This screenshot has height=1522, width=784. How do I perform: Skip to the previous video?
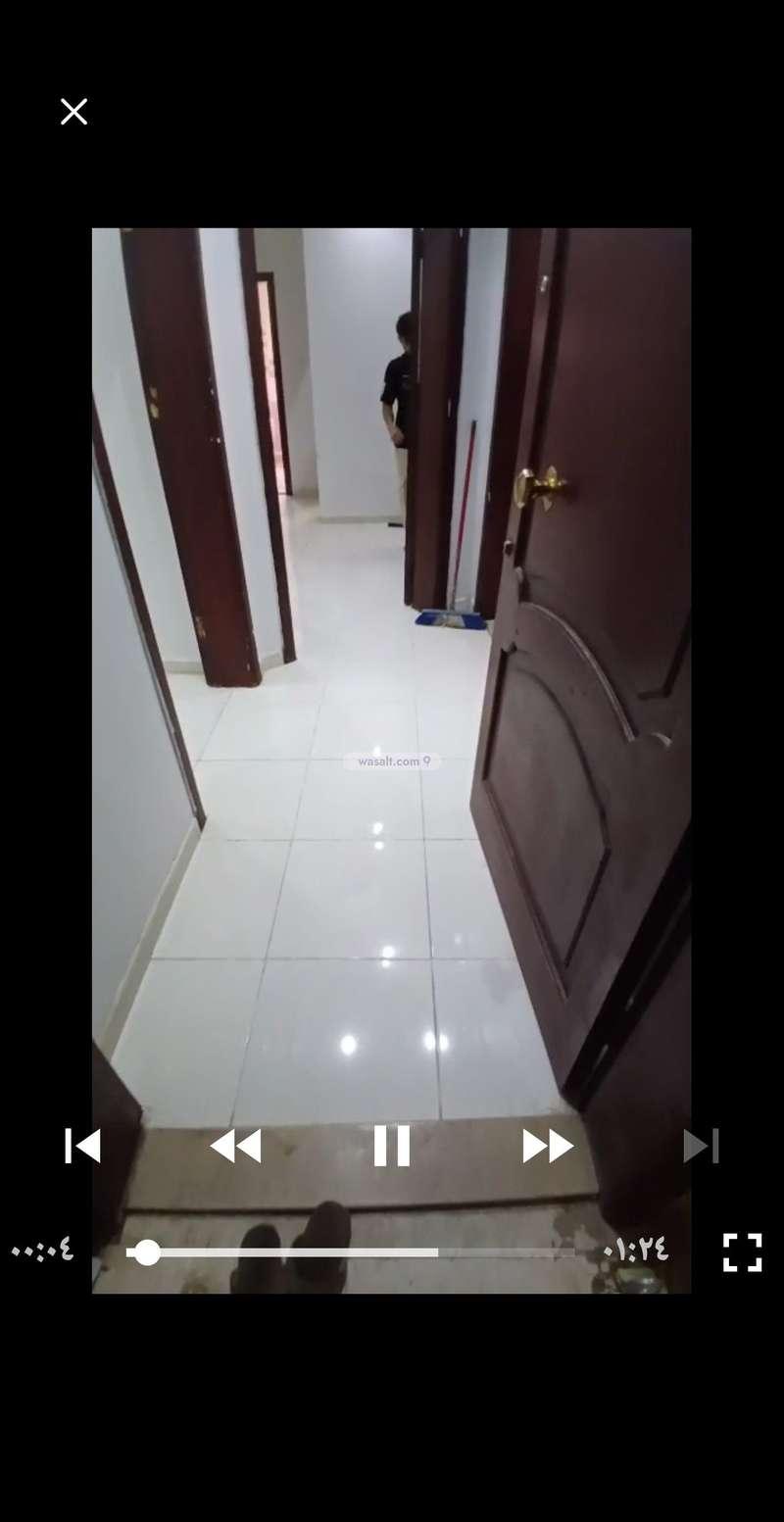click(82, 1146)
